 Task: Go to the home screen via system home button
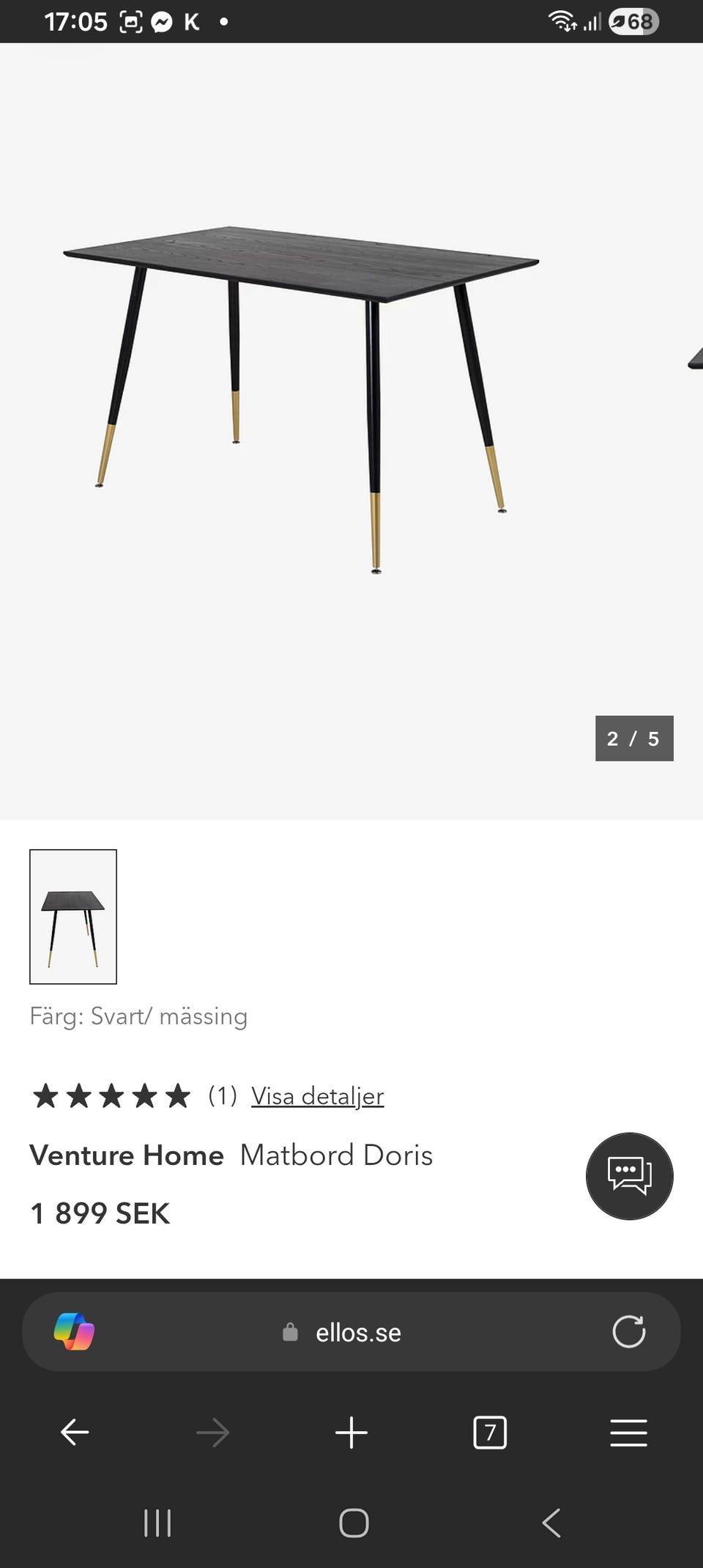click(354, 1523)
